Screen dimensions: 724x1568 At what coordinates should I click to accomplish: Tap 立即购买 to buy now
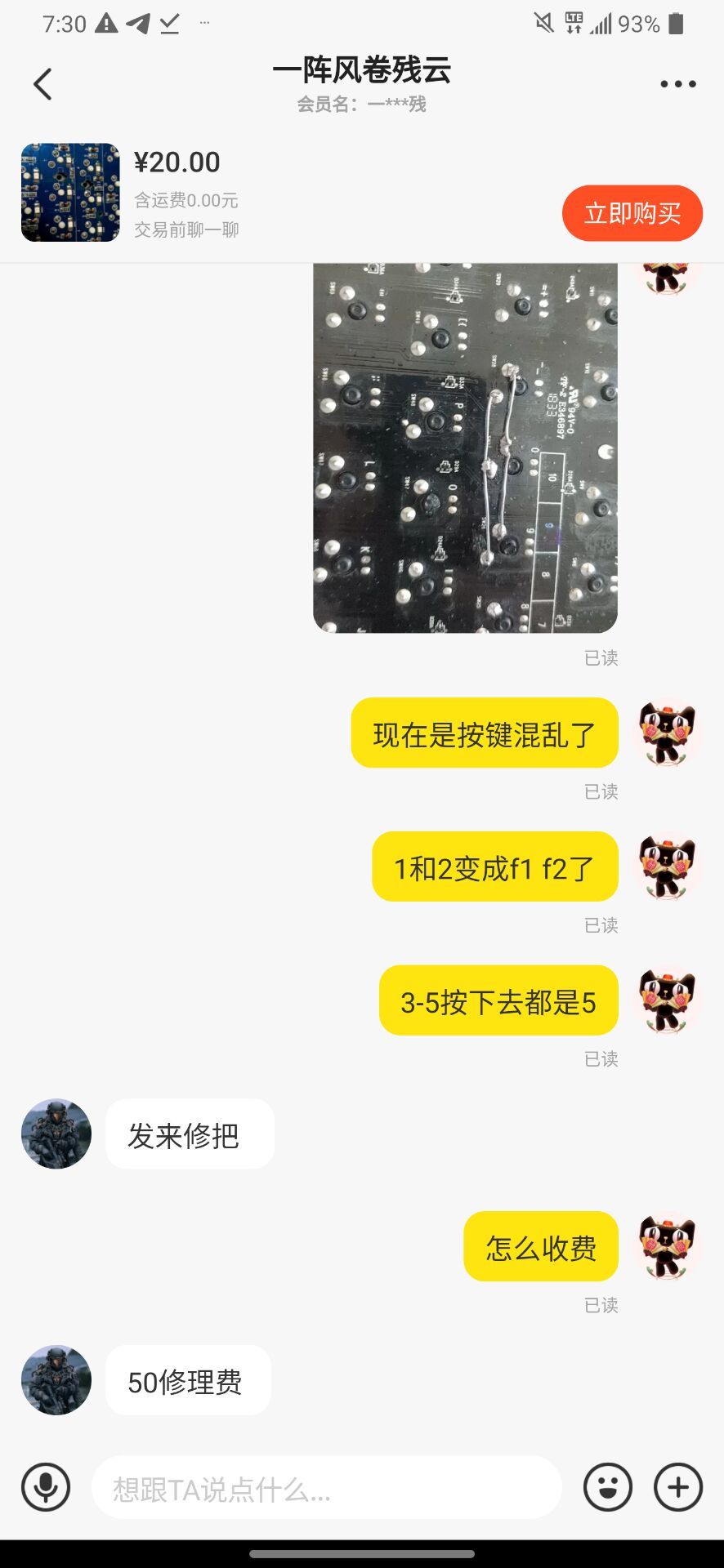(x=632, y=213)
